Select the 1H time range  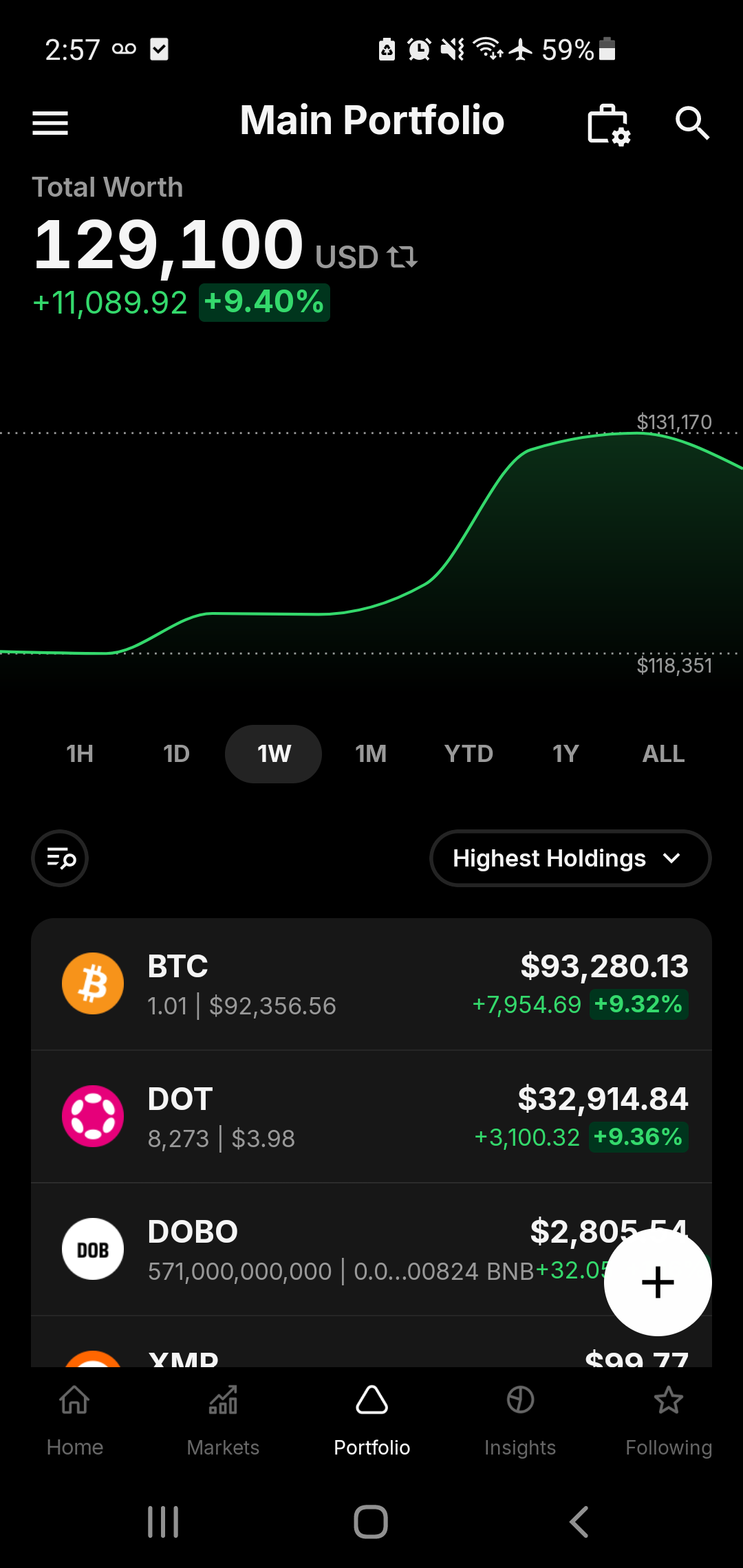point(80,754)
